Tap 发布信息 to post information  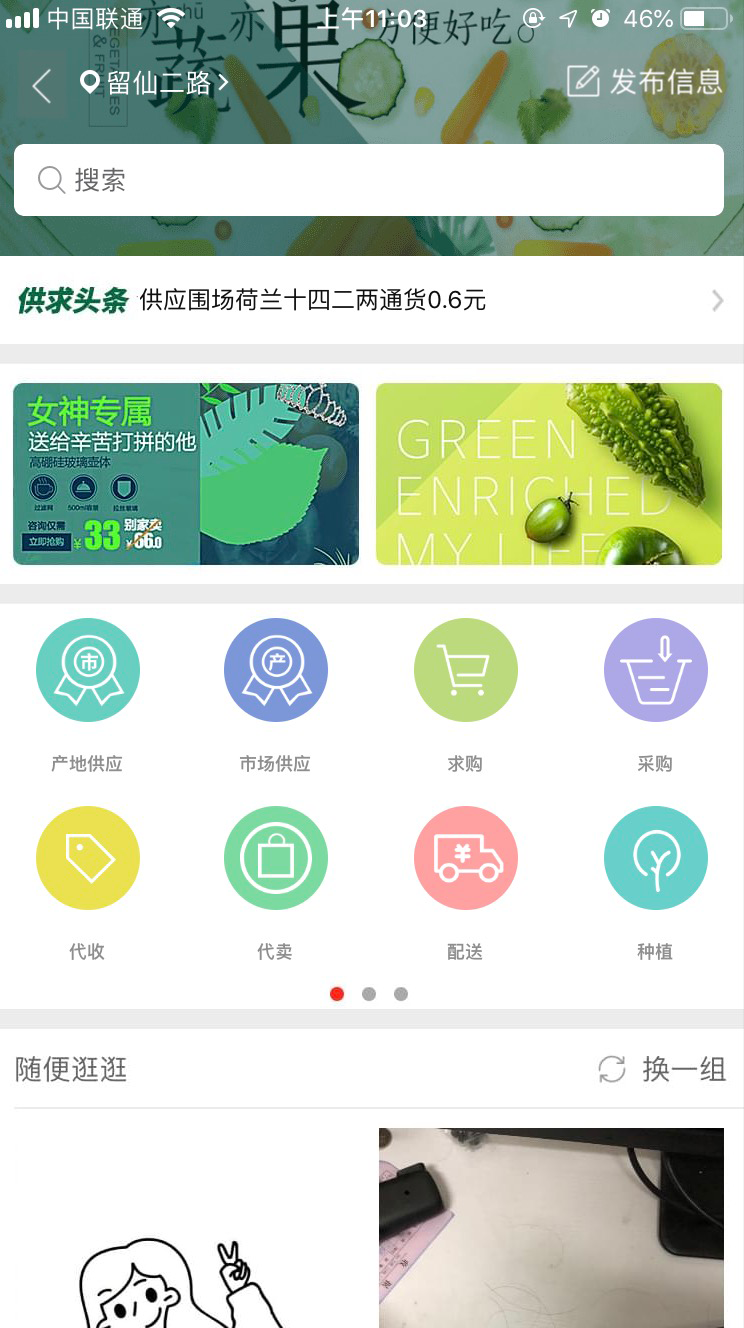[x=645, y=82]
